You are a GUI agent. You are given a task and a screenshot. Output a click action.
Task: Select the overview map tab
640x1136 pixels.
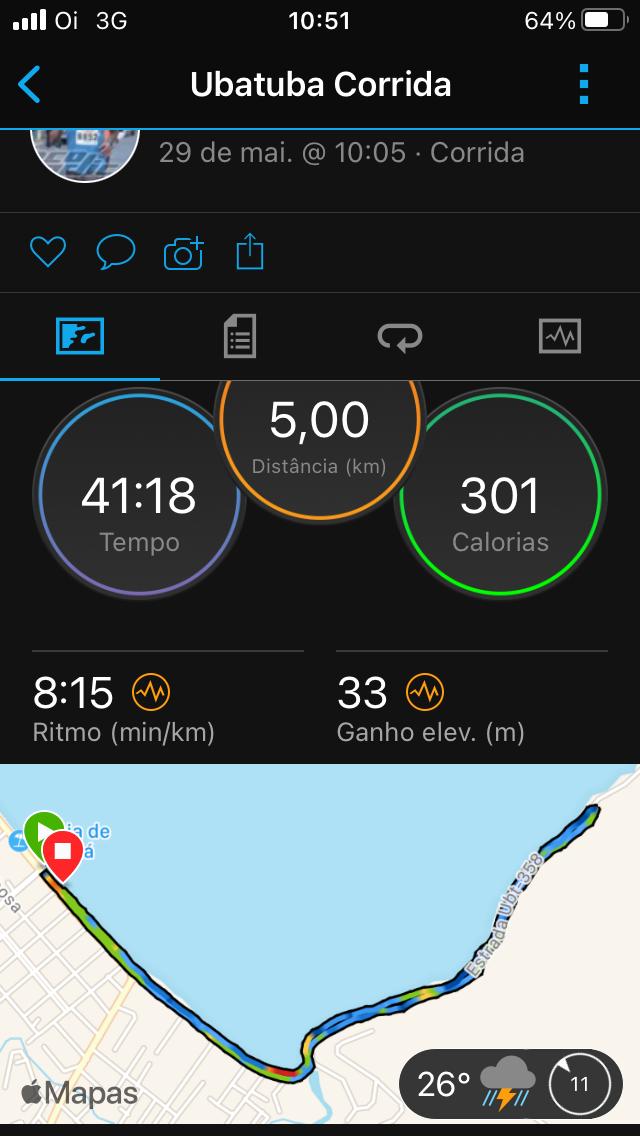80,337
